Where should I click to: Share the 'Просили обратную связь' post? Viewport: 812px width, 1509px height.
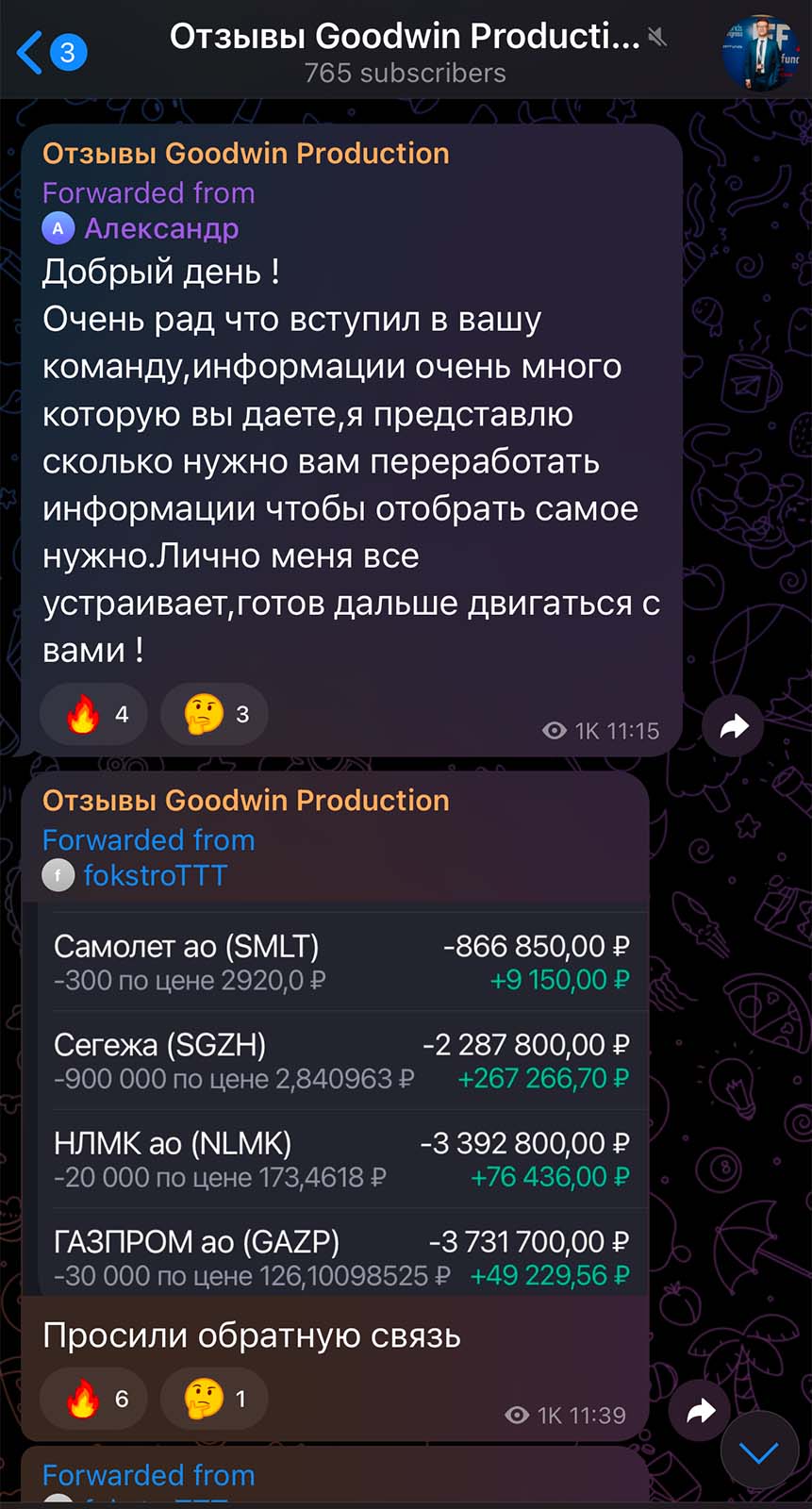699,1411
